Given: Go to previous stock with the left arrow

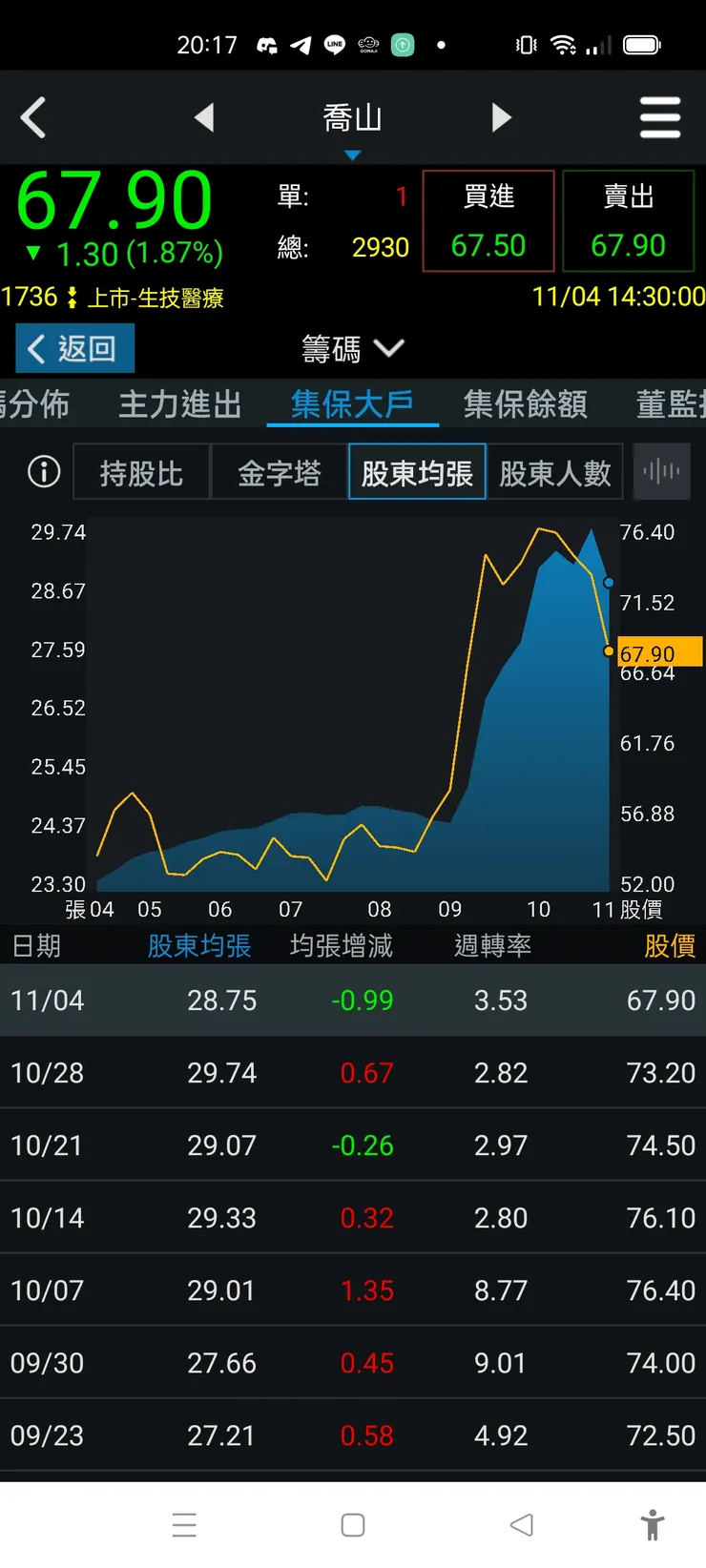Looking at the screenshot, I should 204,116.
